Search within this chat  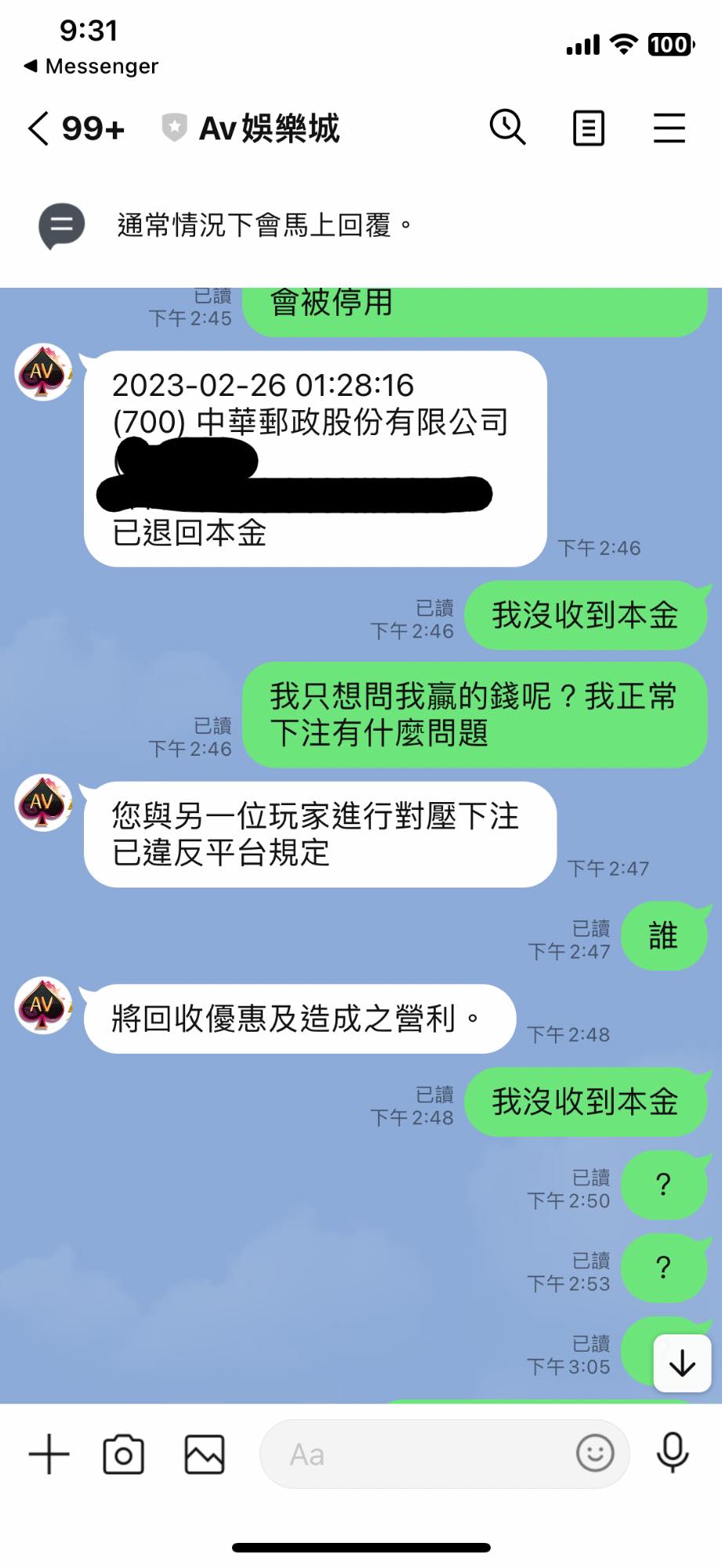point(508,127)
